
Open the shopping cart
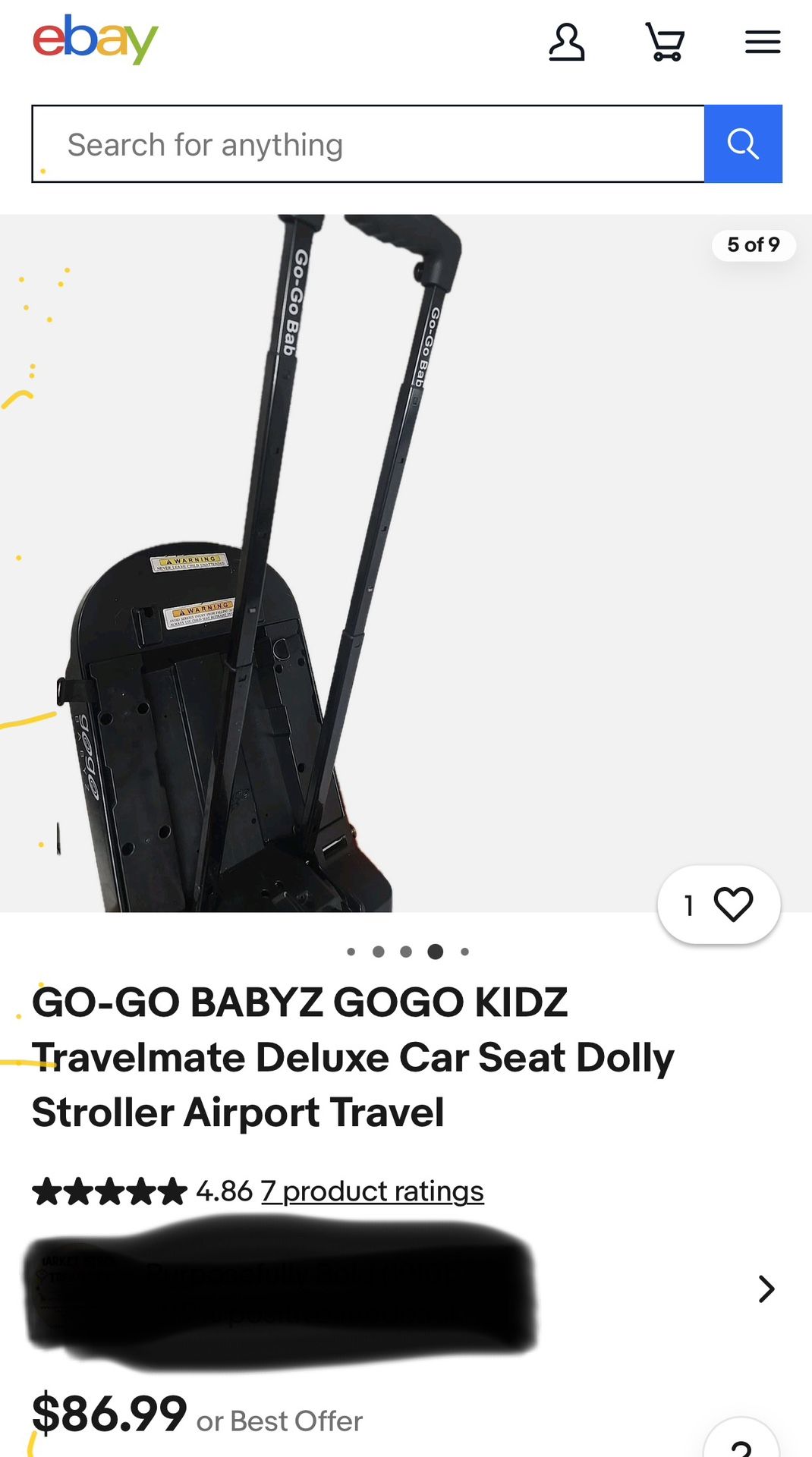coord(665,42)
